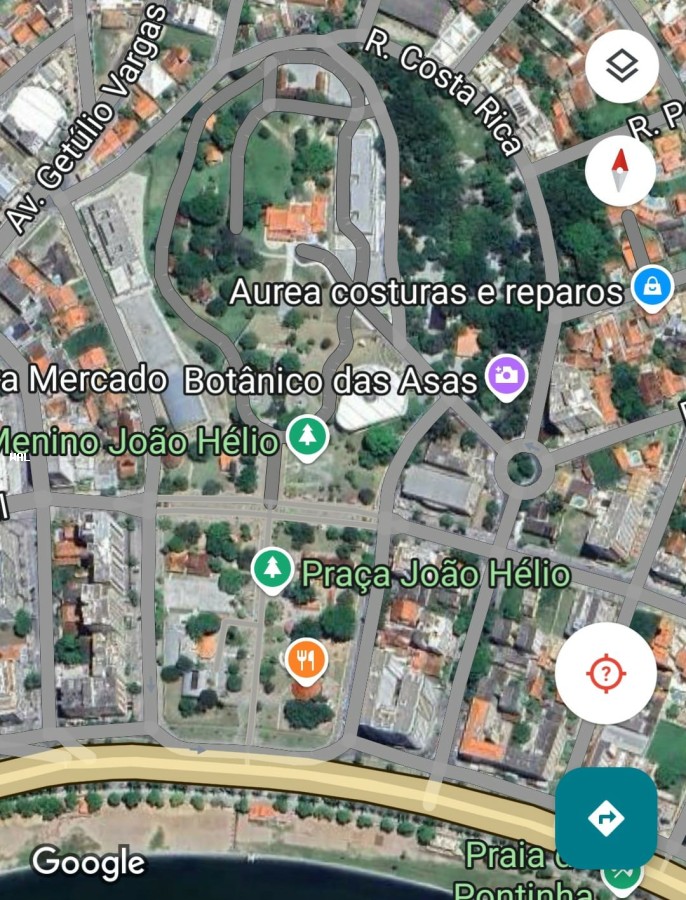Select the Botânico das Asas camera pin

pyautogui.click(x=506, y=377)
